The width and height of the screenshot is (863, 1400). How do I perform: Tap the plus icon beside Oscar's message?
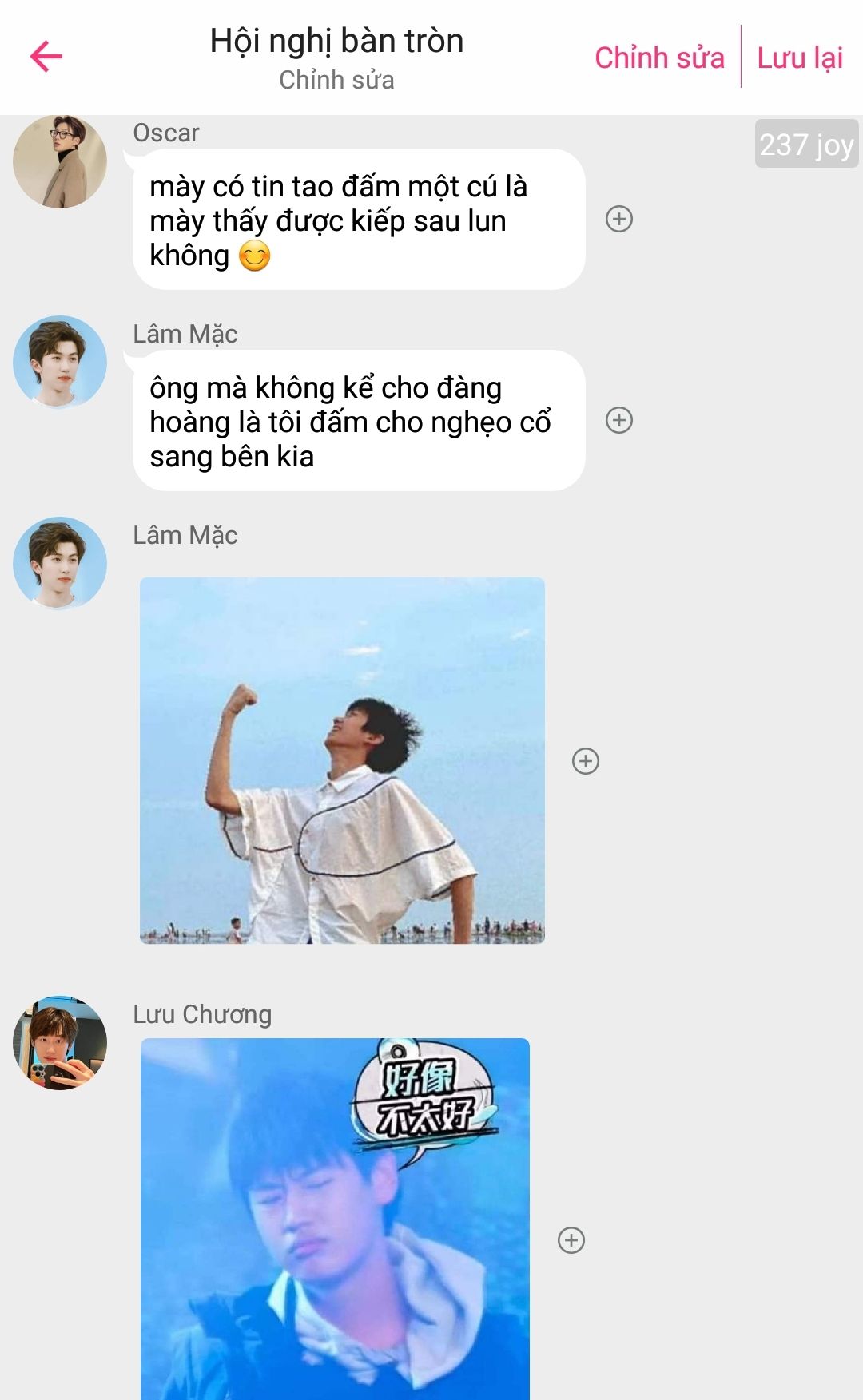pos(619,219)
